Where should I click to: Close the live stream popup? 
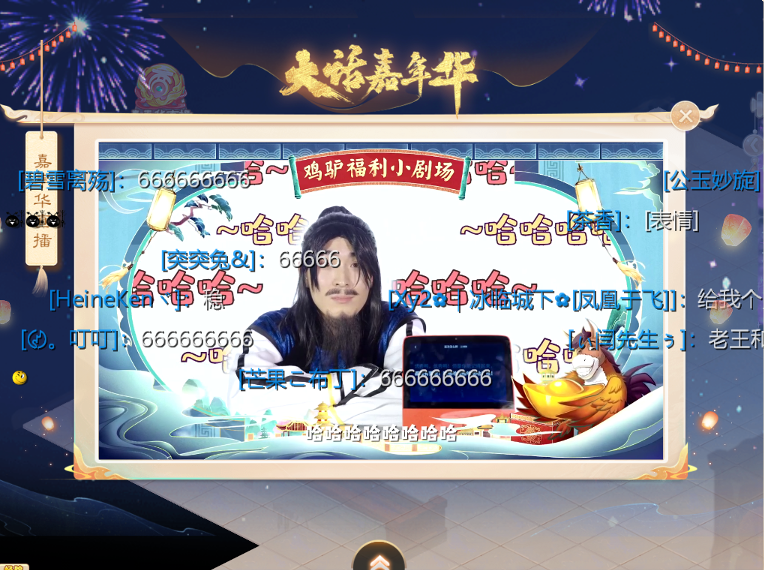click(x=685, y=116)
